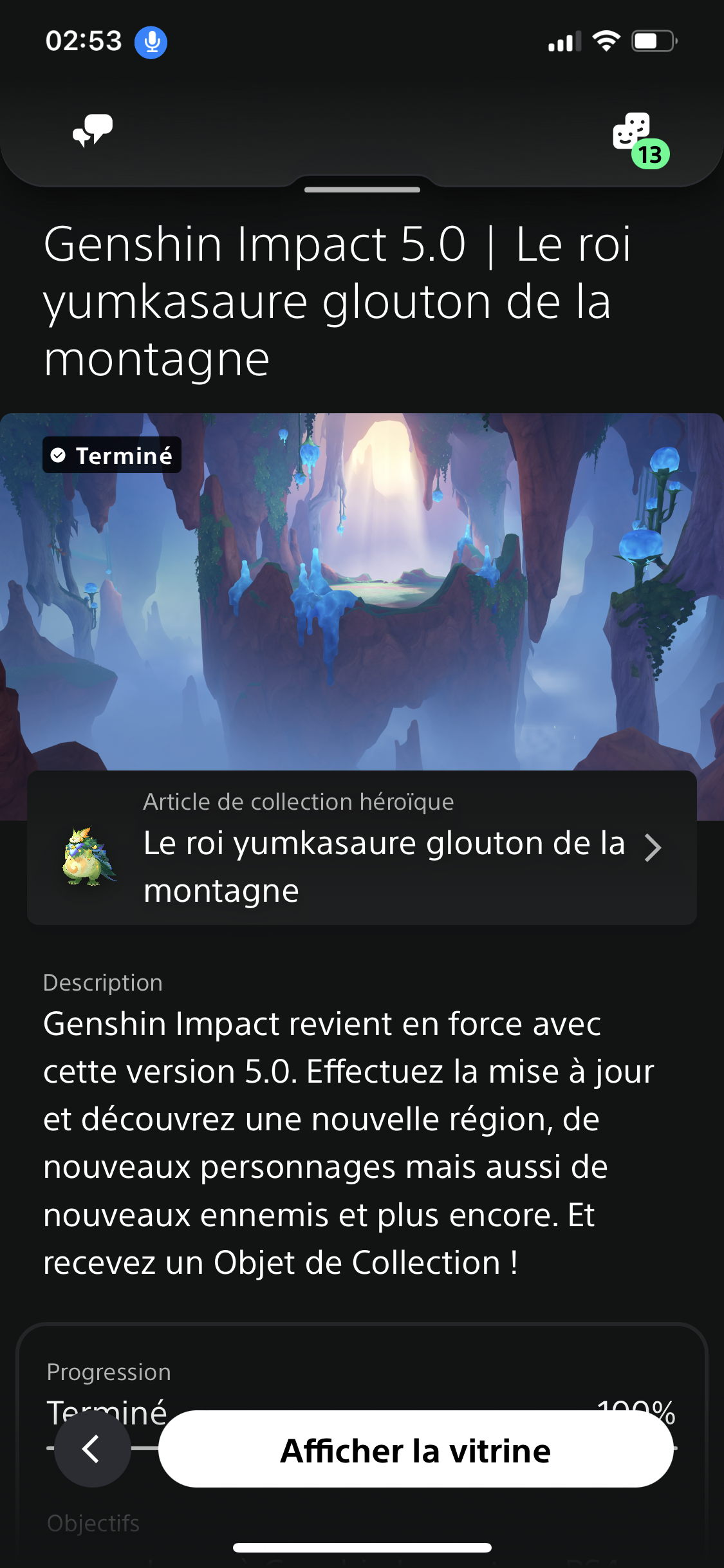The image size is (724, 1568).
Task: Tap the Afficher la vitrine button
Action: pyautogui.click(x=416, y=1450)
